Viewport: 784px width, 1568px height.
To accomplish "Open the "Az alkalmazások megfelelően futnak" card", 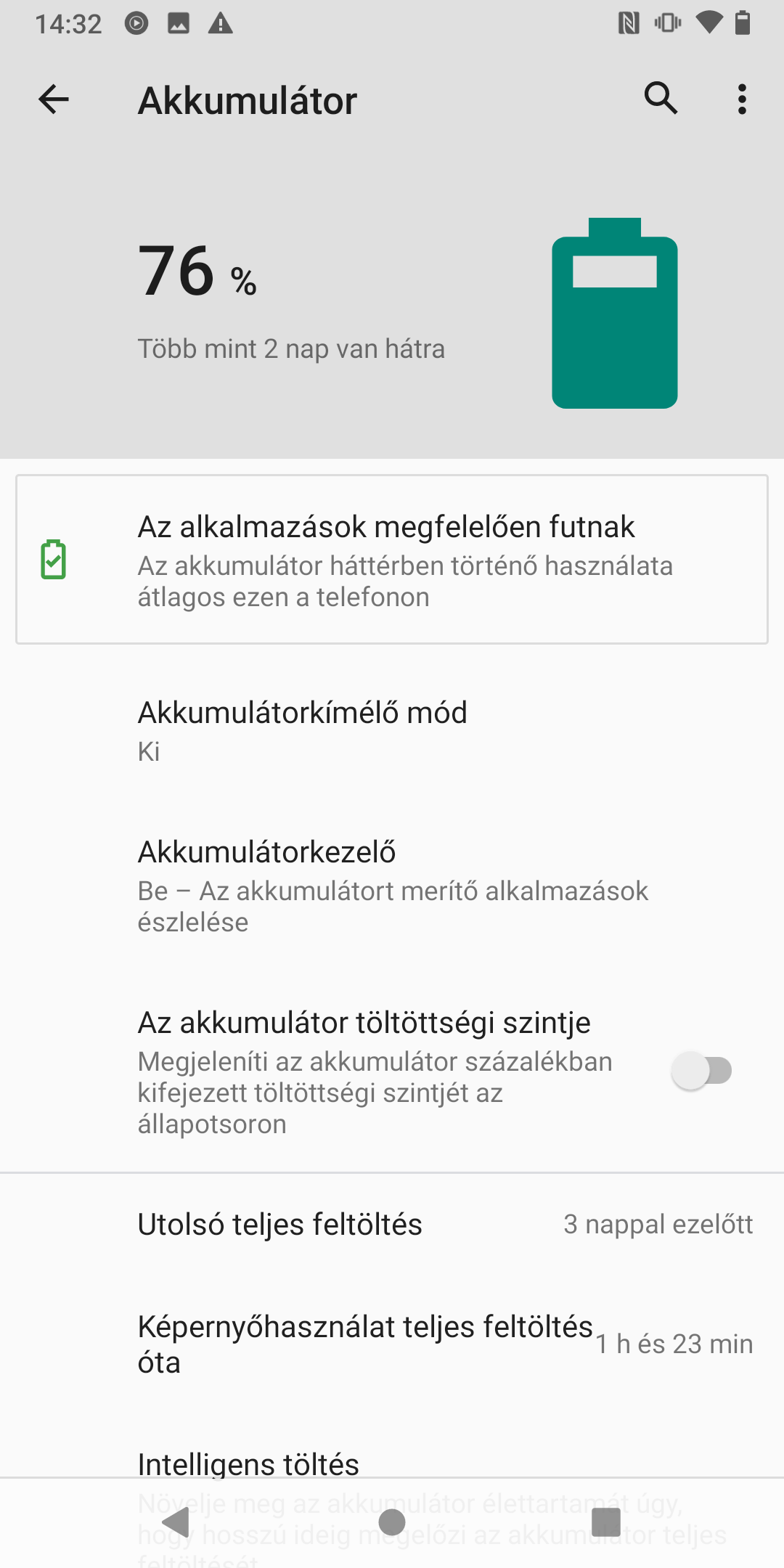I will pyautogui.click(x=392, y=560).
